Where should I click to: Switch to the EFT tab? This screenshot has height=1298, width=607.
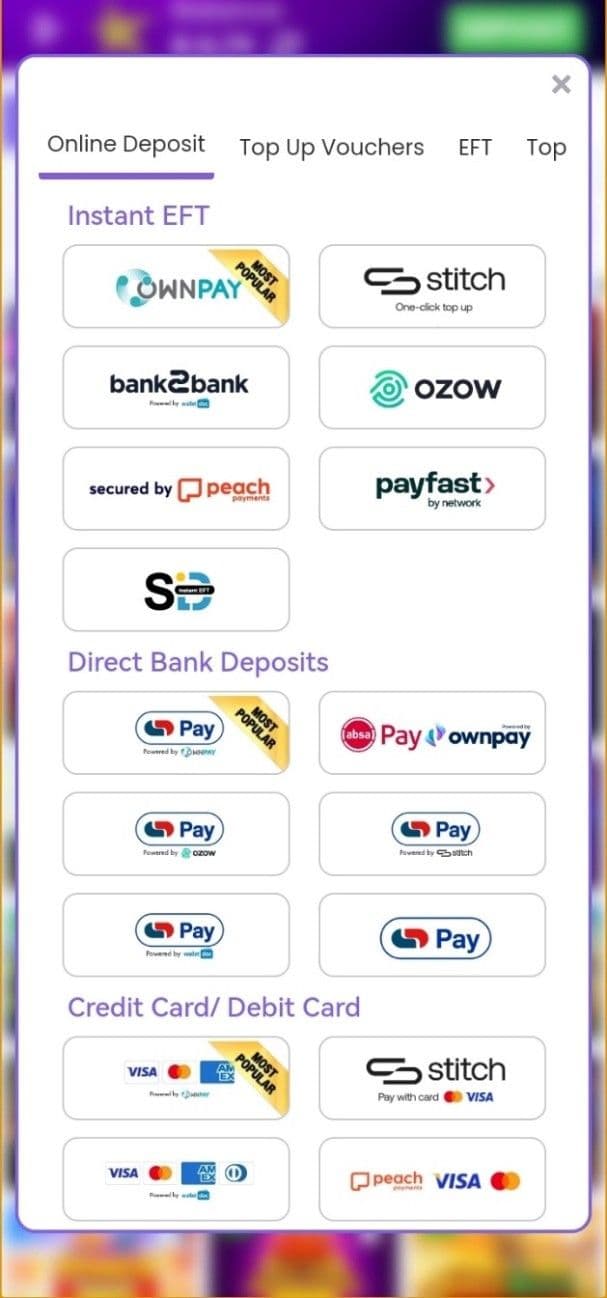(x=475, y=147)
